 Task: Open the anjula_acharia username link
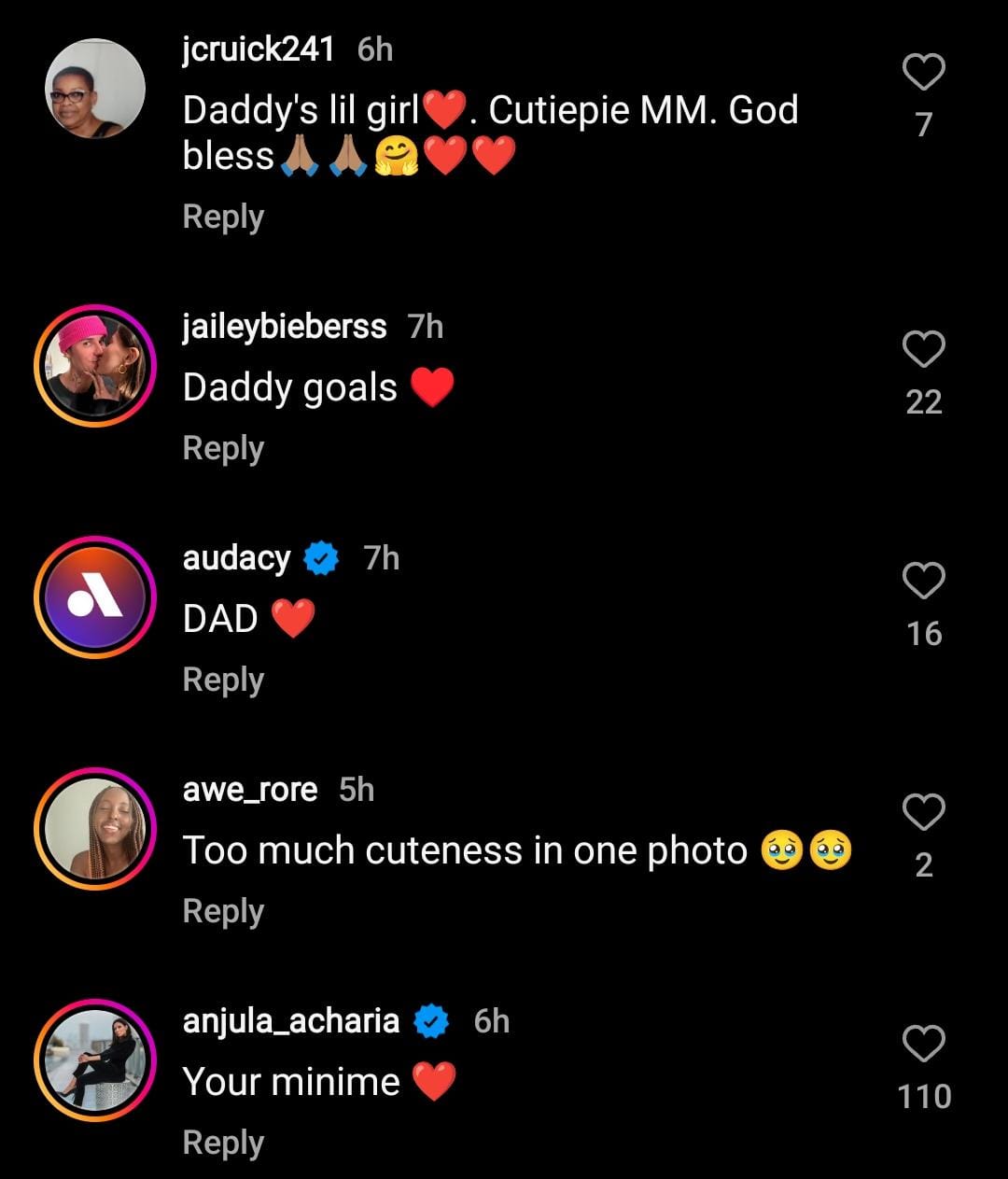tap(291, 1021)
